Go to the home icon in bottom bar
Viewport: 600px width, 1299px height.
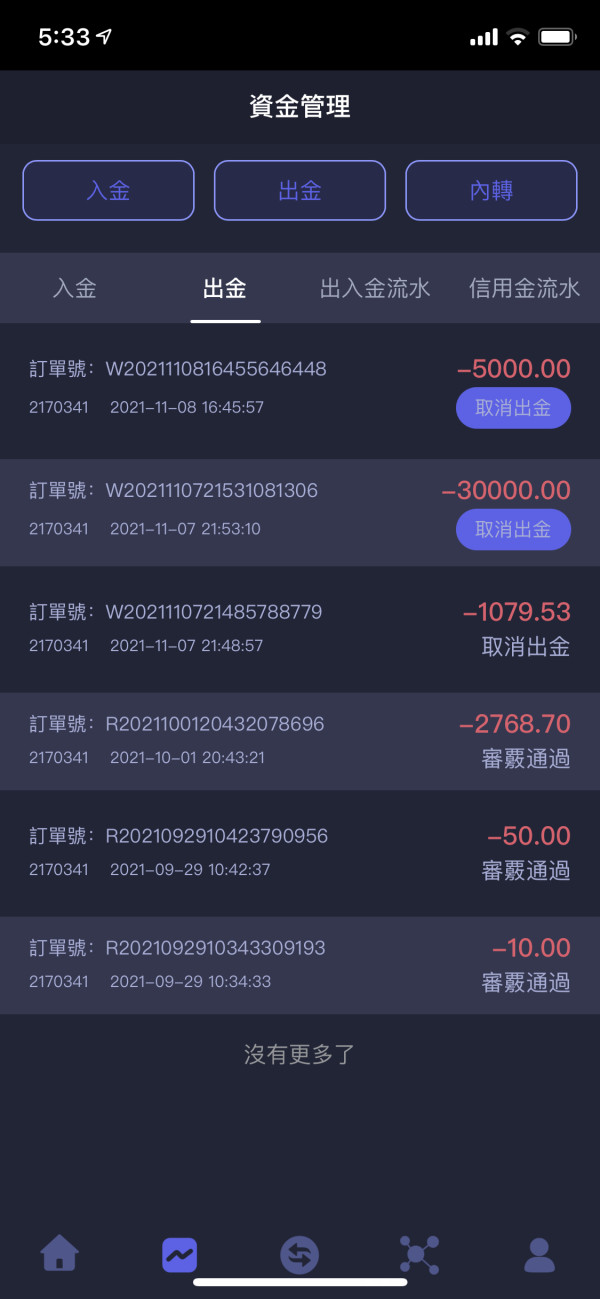point(60,1253)
